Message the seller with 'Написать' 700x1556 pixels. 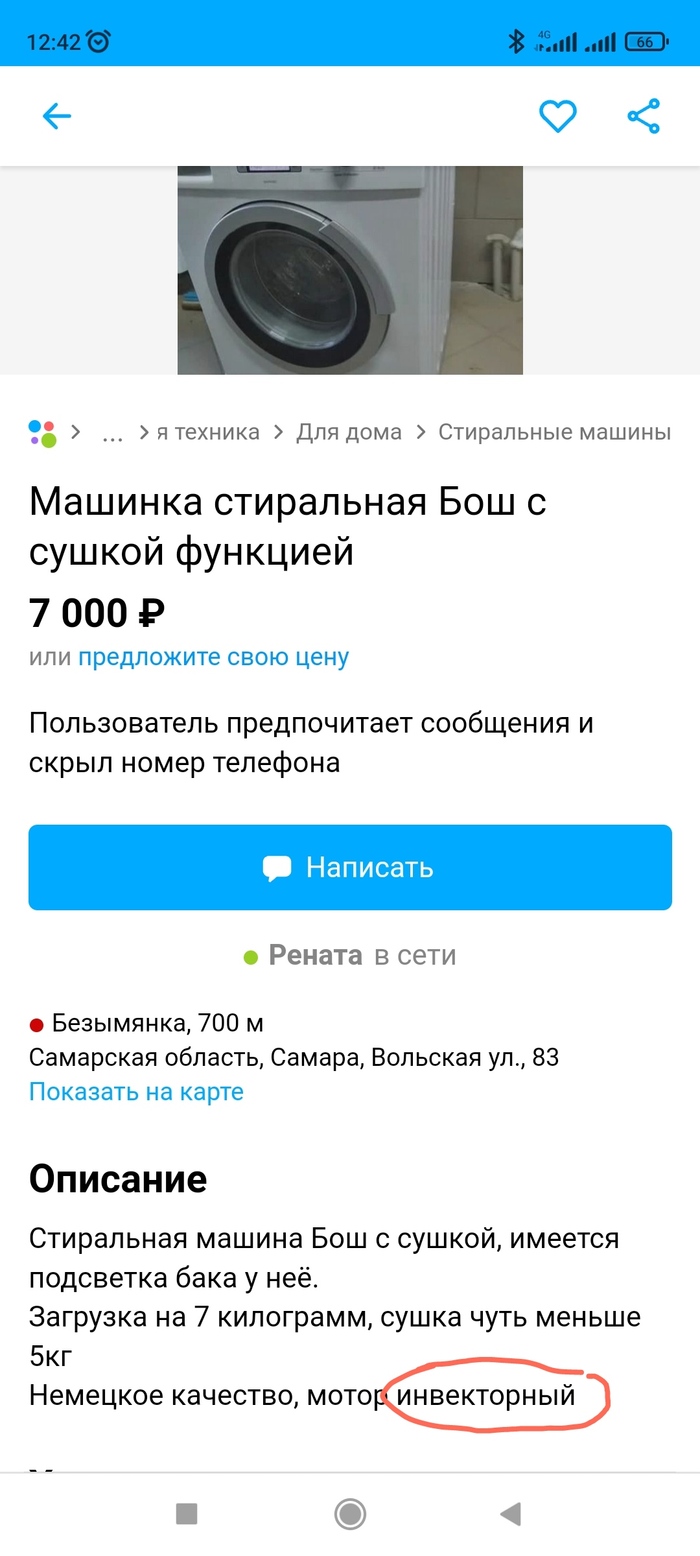coord(350,867)
